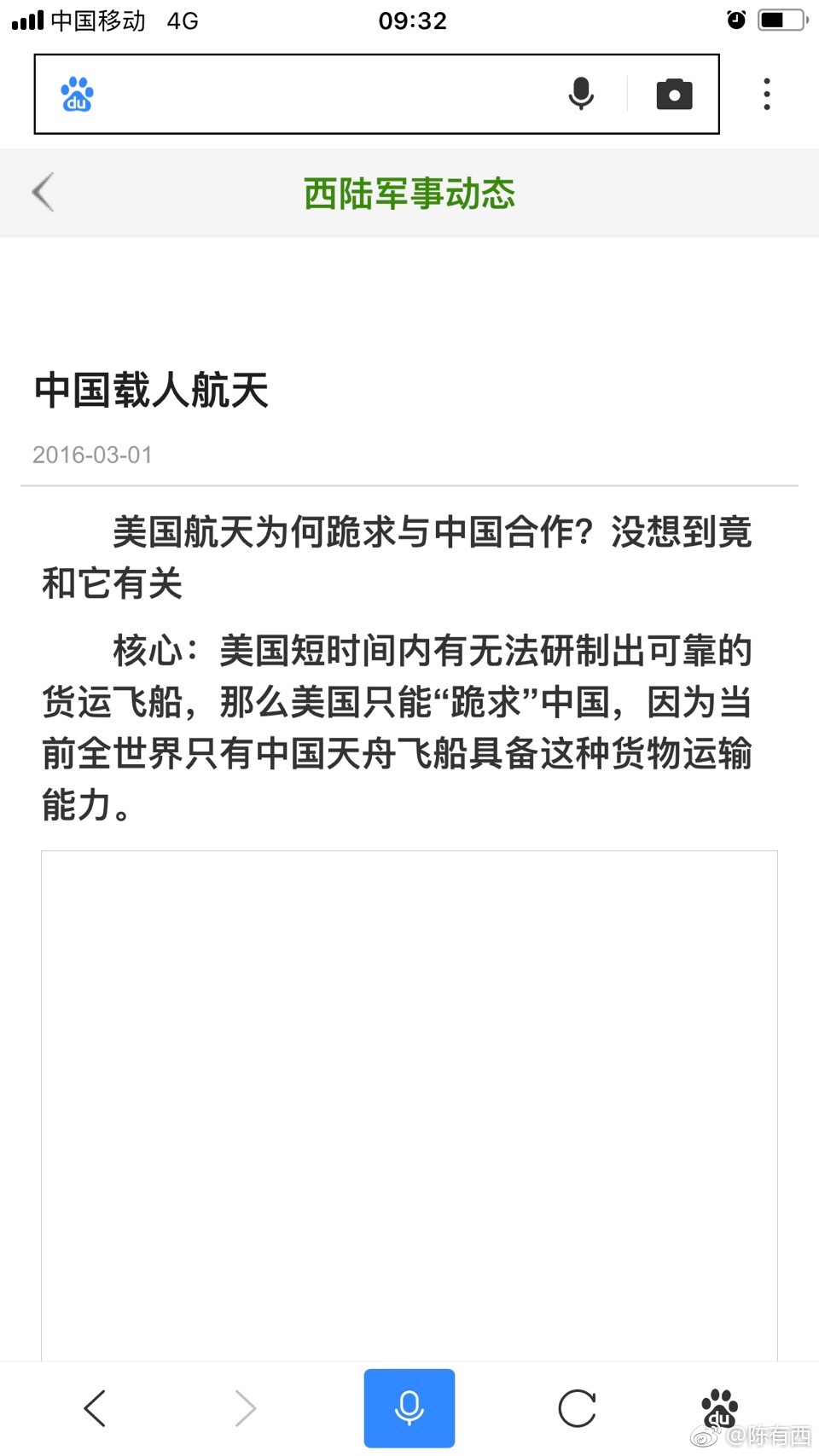Reload the current page

coord(577,1408)
